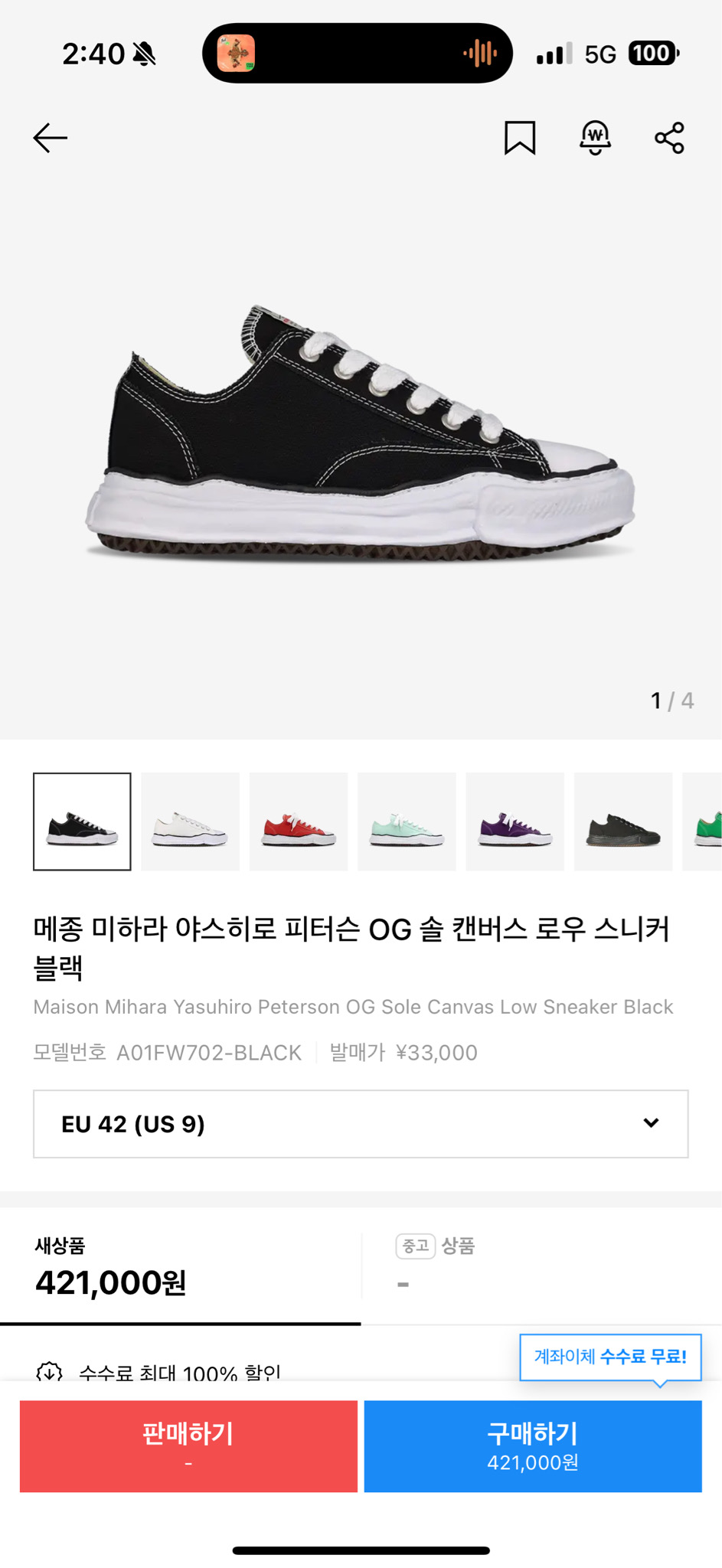Select the purple sneaker colorway thumbnail
The width and height of the screenshot is (722, 1568).
[515, 821]
